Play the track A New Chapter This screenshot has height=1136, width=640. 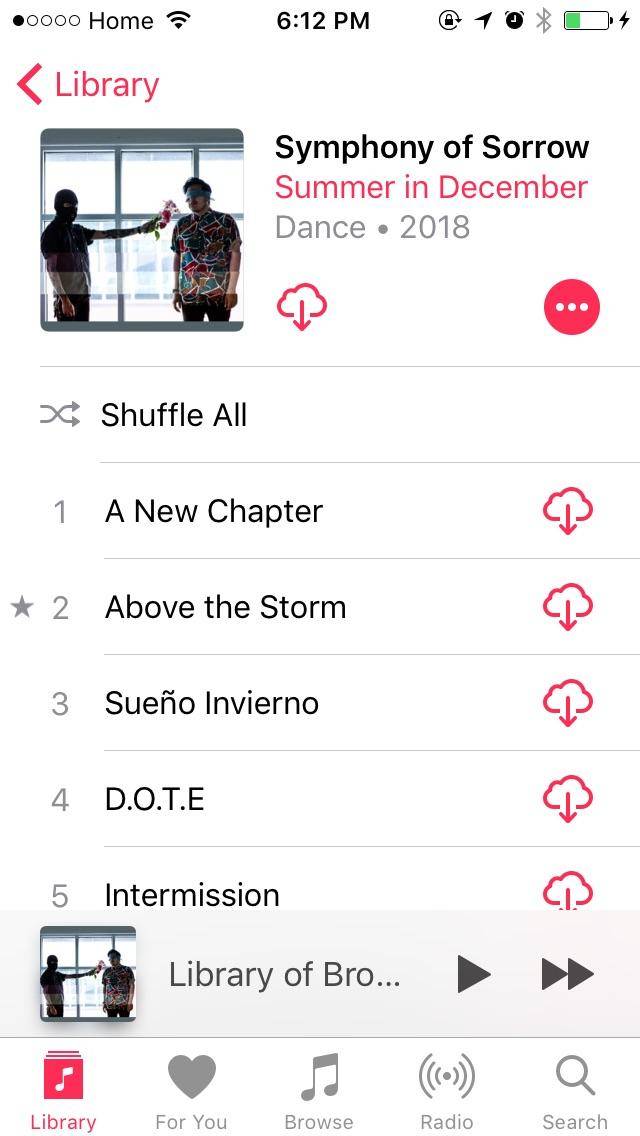[214, 511]
